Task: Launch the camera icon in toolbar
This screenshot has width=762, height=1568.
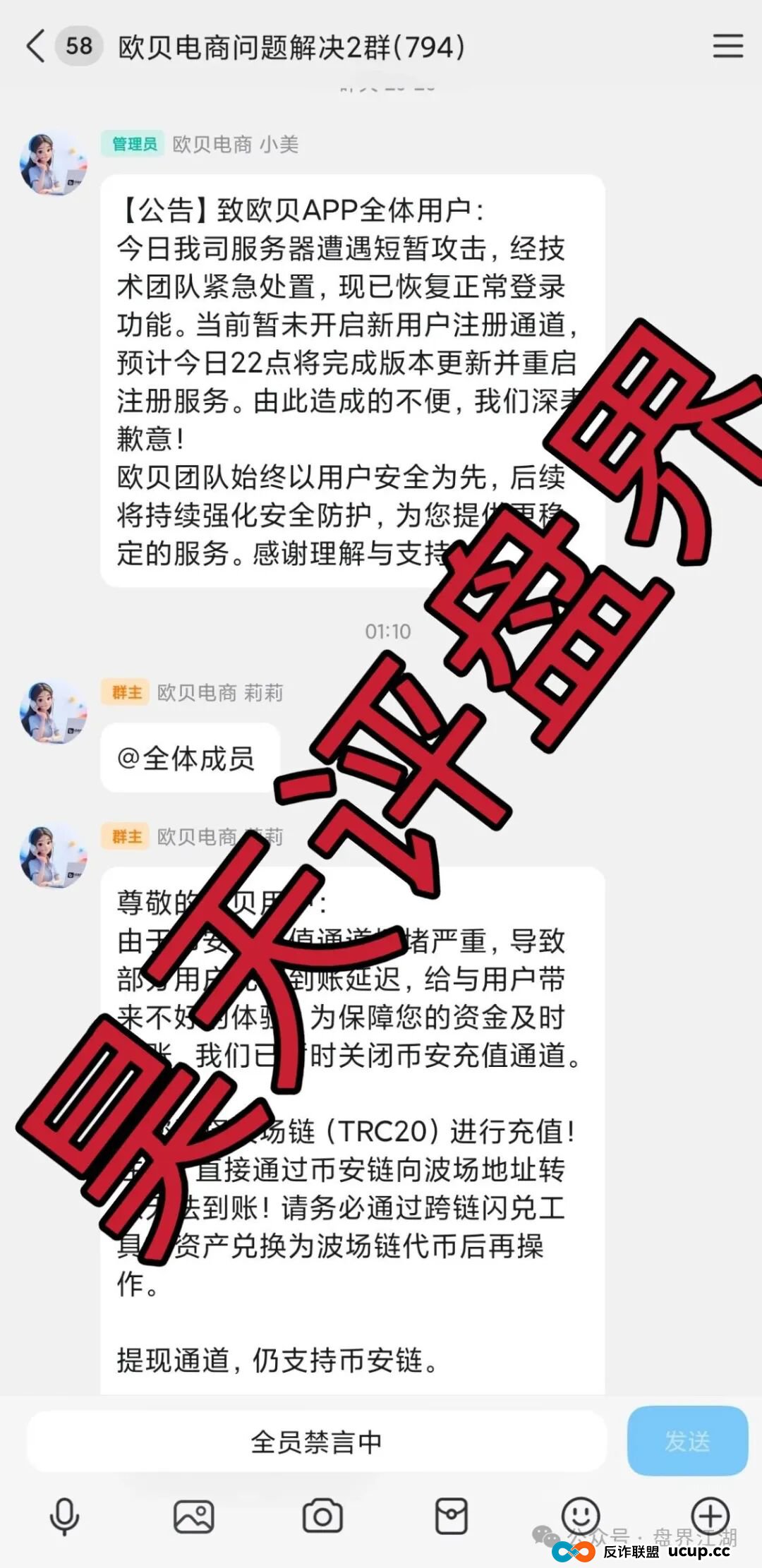Action: coord(322,1516)
